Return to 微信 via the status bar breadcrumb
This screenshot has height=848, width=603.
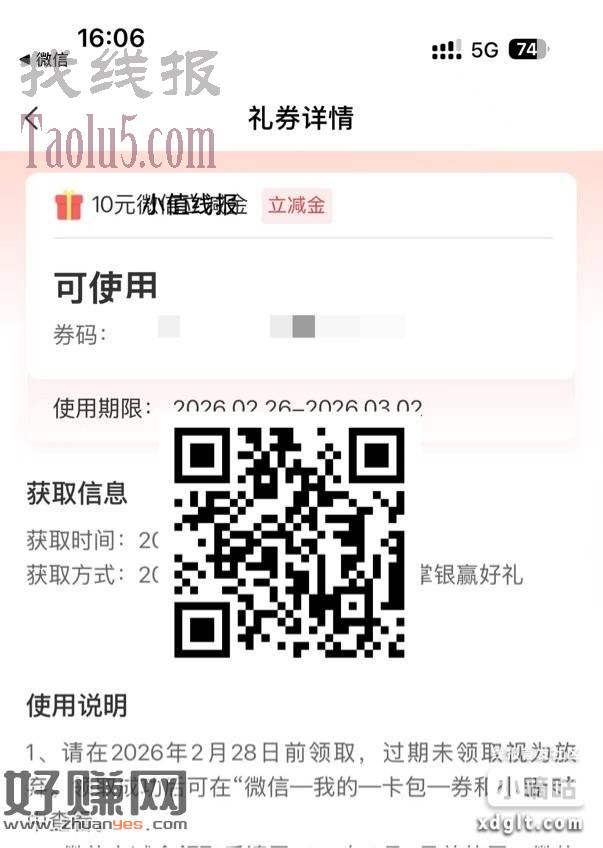(x=44, y=60)
